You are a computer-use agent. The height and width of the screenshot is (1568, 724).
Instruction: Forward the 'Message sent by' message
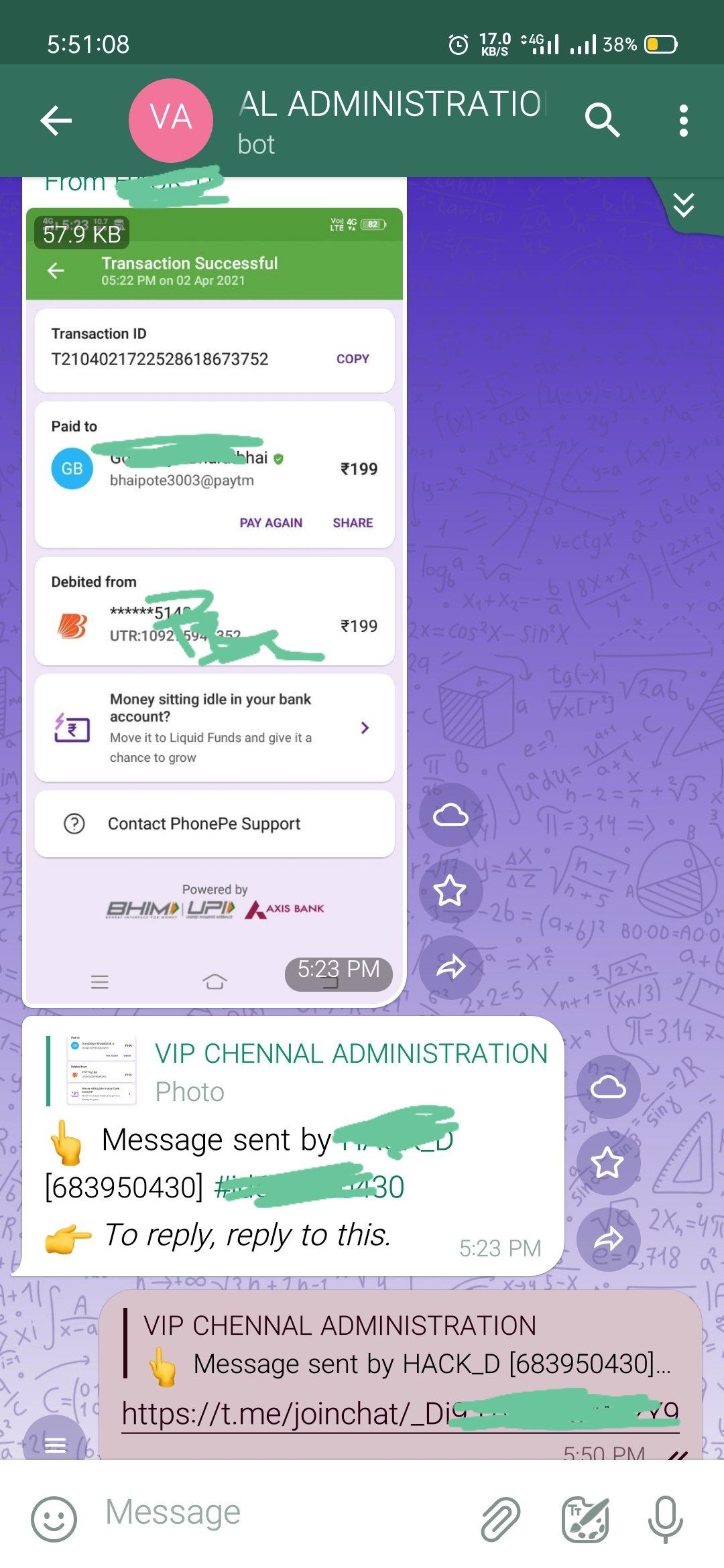pos(607,1239)
